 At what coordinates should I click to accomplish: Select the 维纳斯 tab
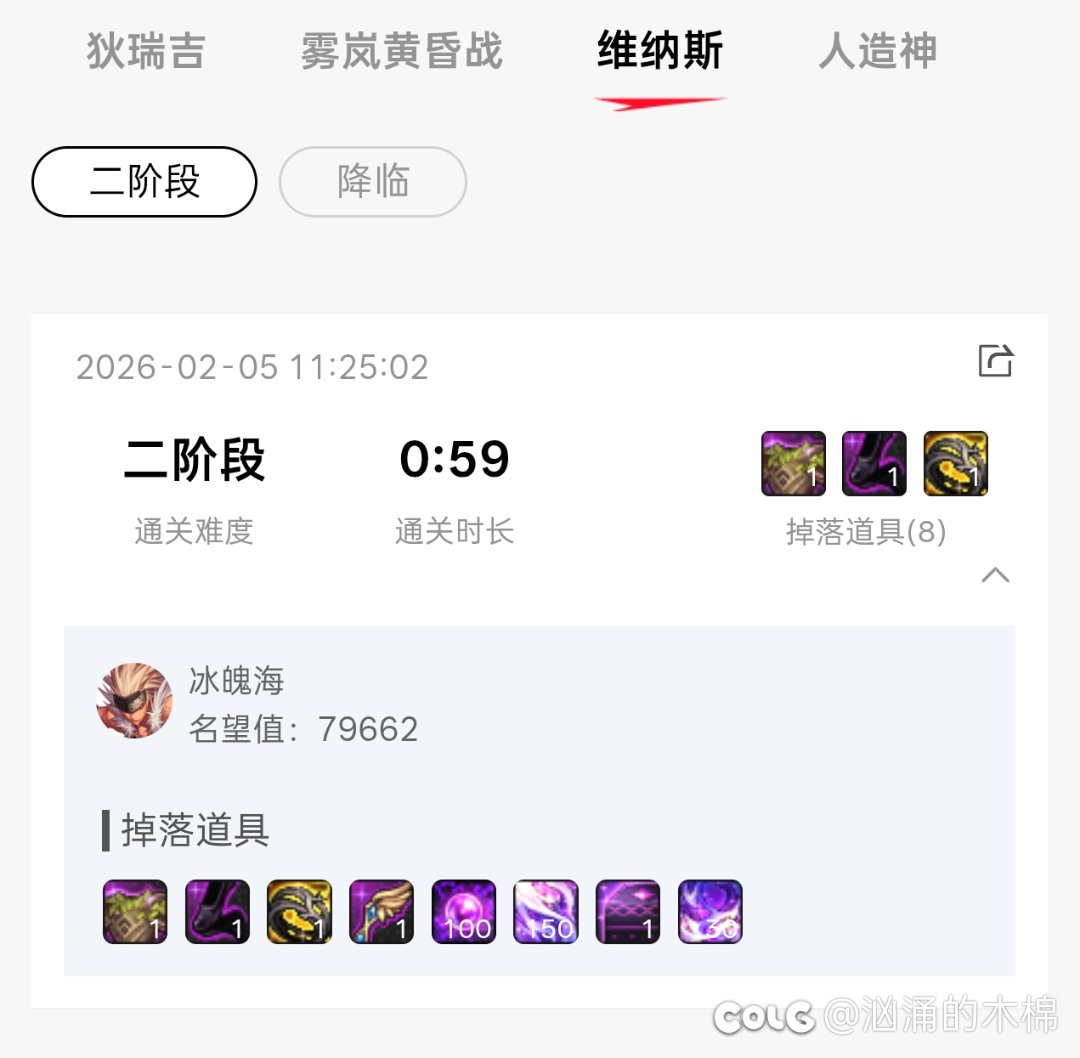click(x=660, y=51)
